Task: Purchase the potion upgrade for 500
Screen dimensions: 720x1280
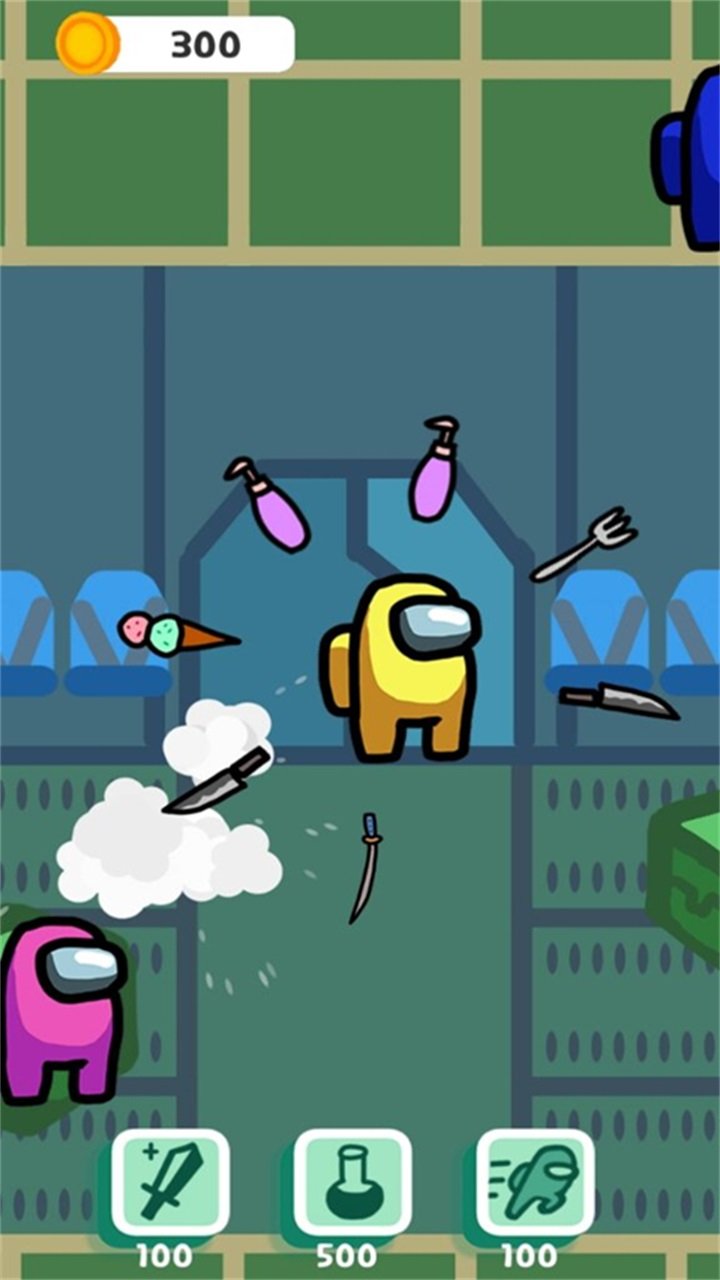Action: click(x=352, y=1182)
